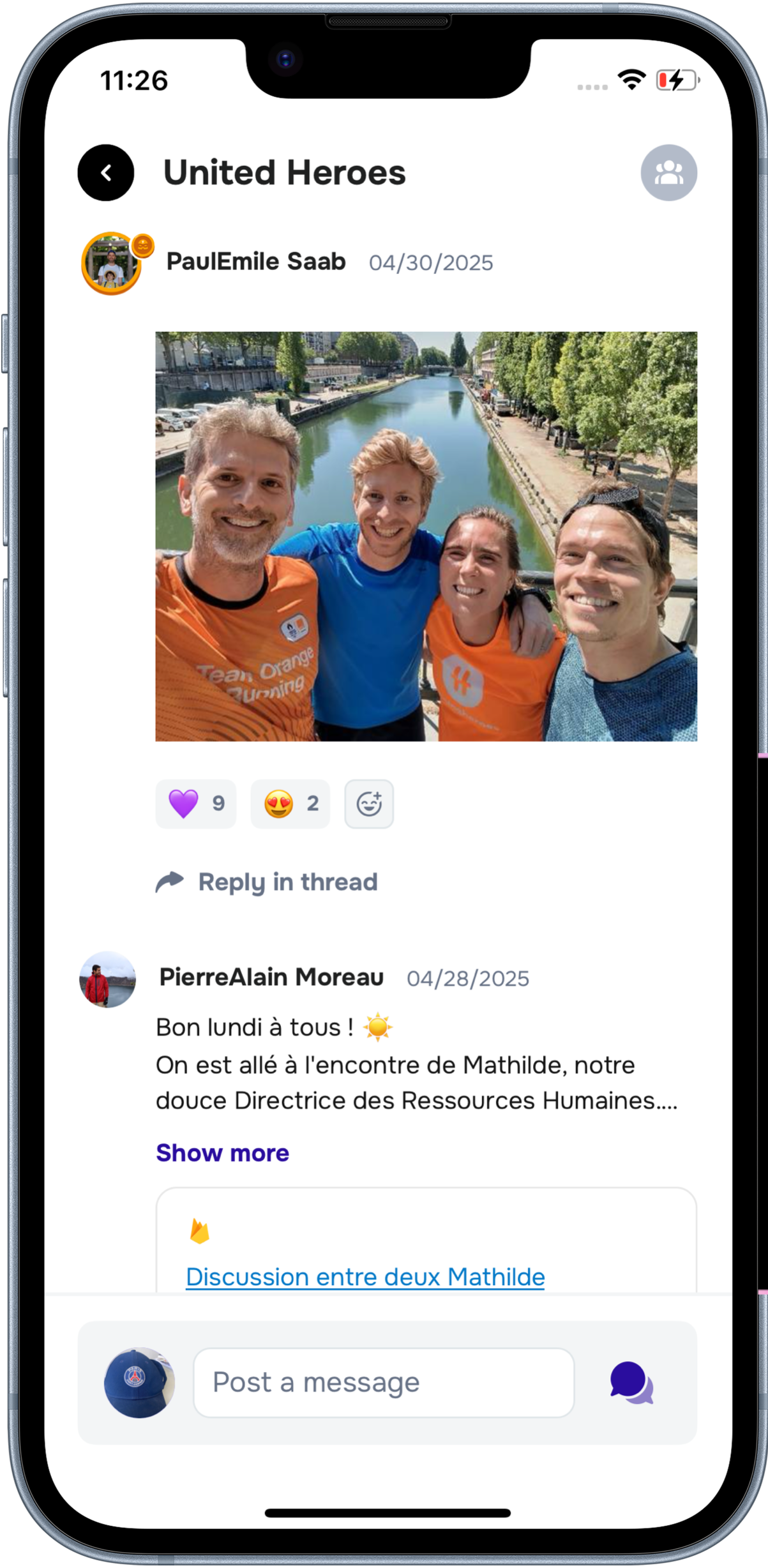React with the purple heart

coord(195,804)
